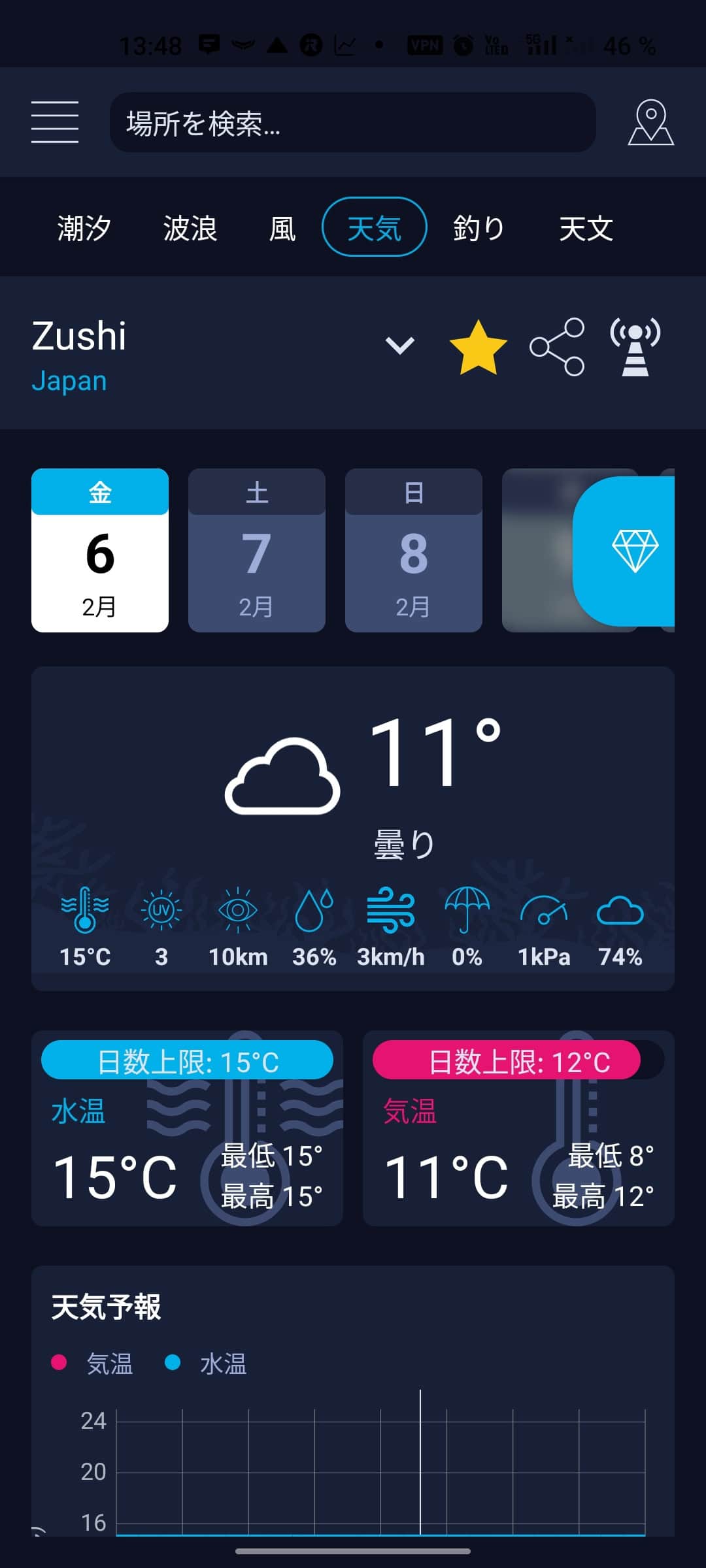The height and width of the screenshot is (1568, 706).
Task: Tap the premium diamond button
Action: point(633,550)
